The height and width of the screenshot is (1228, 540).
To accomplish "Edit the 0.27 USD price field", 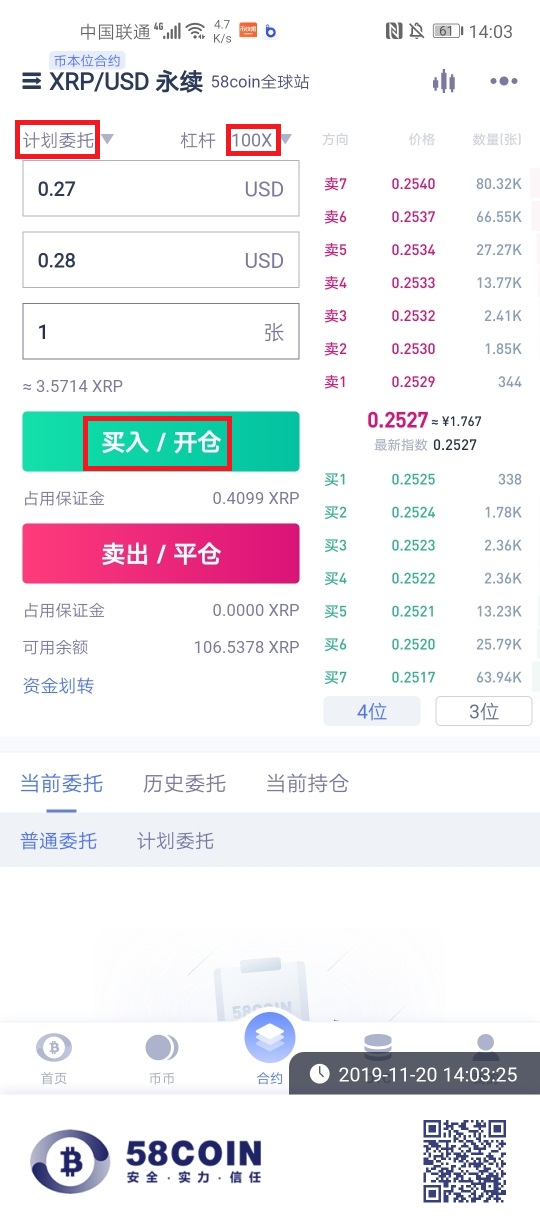I will coord(161,188).
